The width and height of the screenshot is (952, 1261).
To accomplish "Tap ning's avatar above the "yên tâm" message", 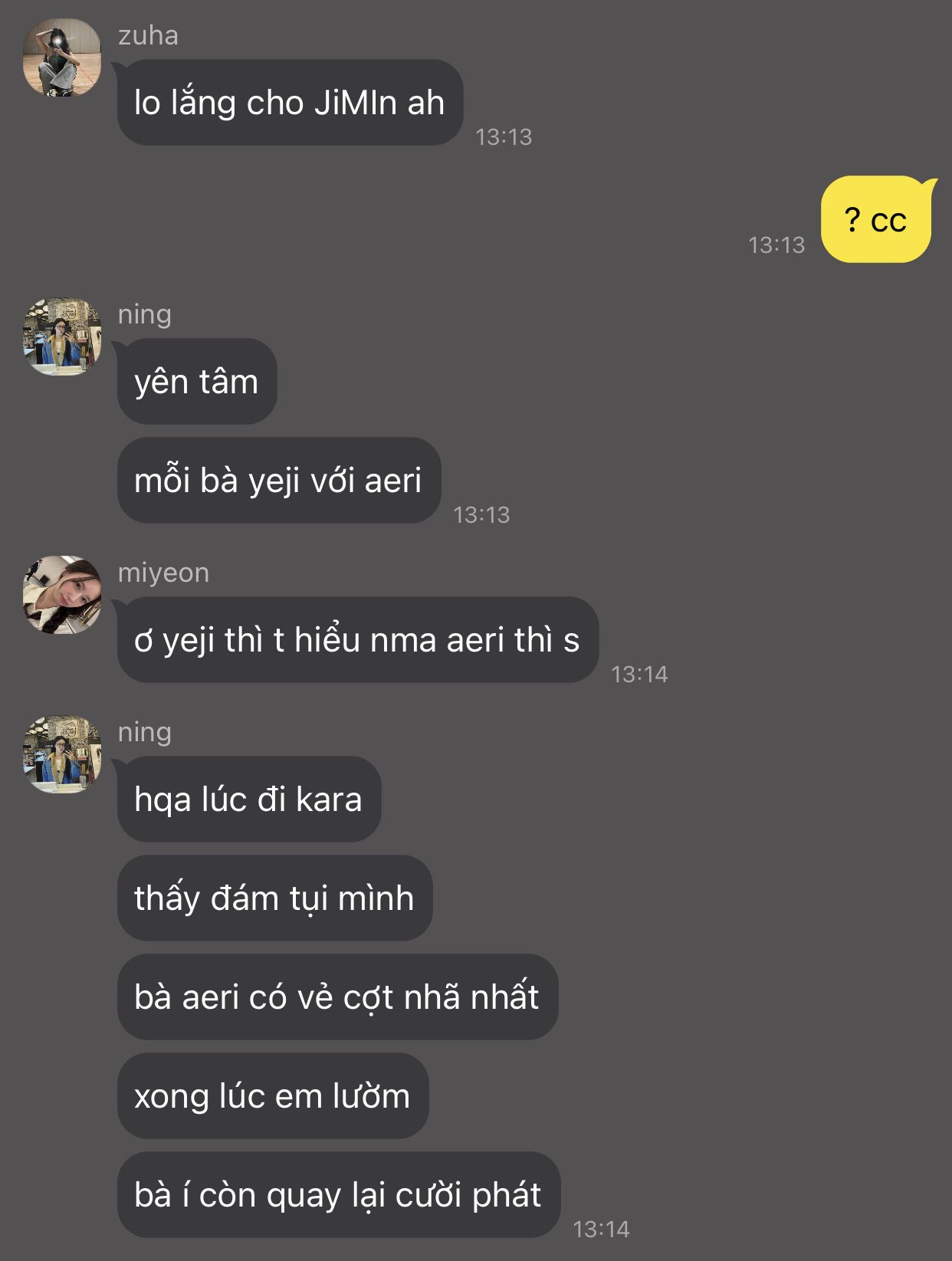I will pos(62,337).
